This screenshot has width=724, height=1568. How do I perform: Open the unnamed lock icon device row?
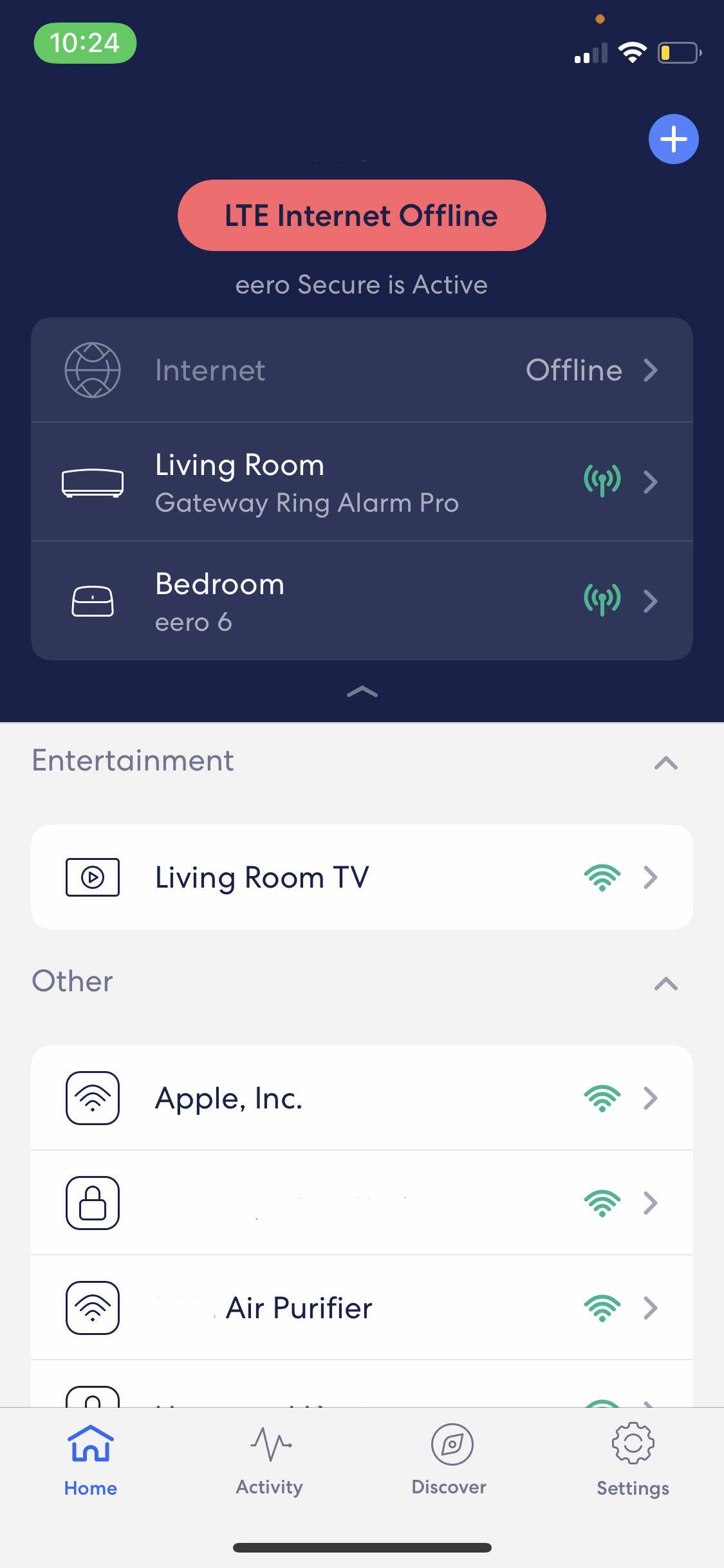362,1203
